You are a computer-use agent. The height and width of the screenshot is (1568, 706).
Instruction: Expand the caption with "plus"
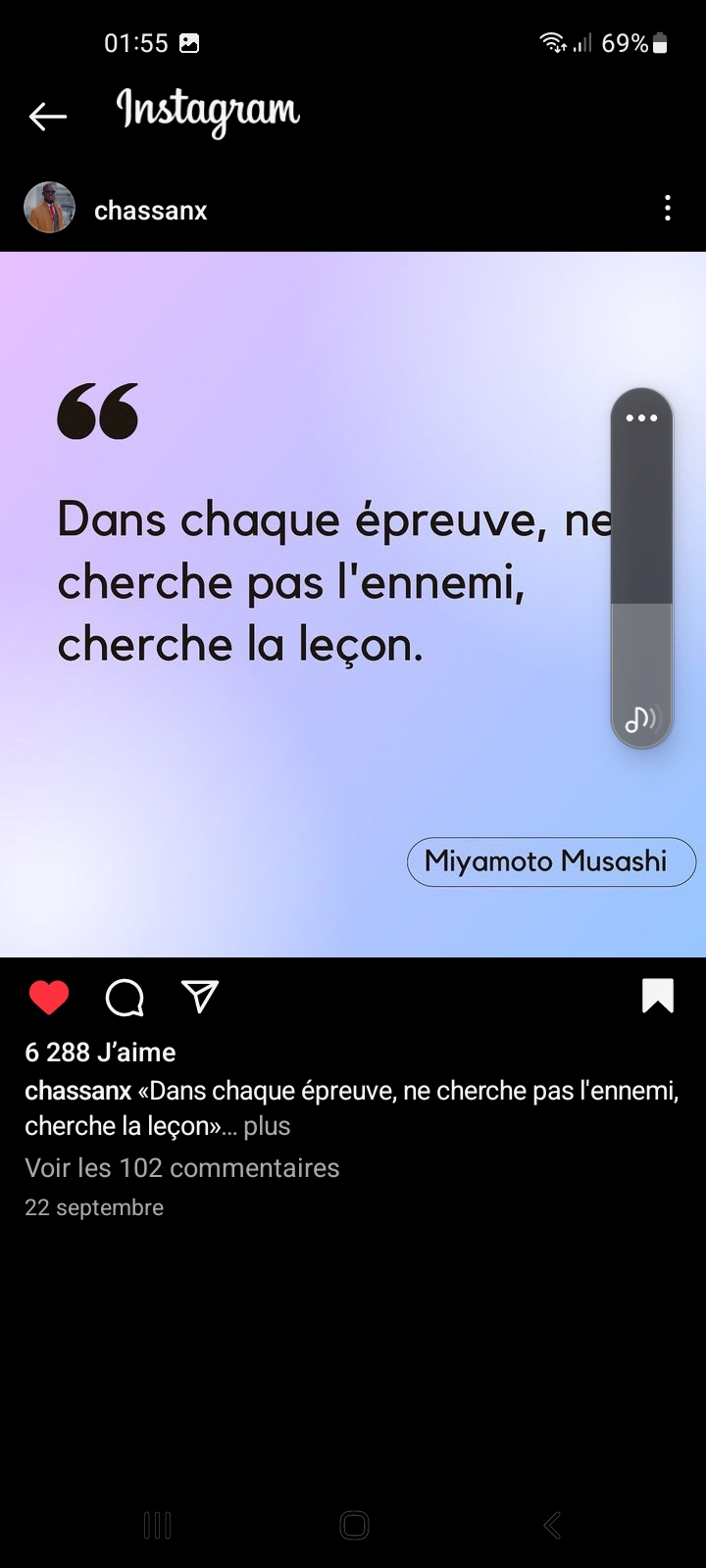[x=267, y=1126]
